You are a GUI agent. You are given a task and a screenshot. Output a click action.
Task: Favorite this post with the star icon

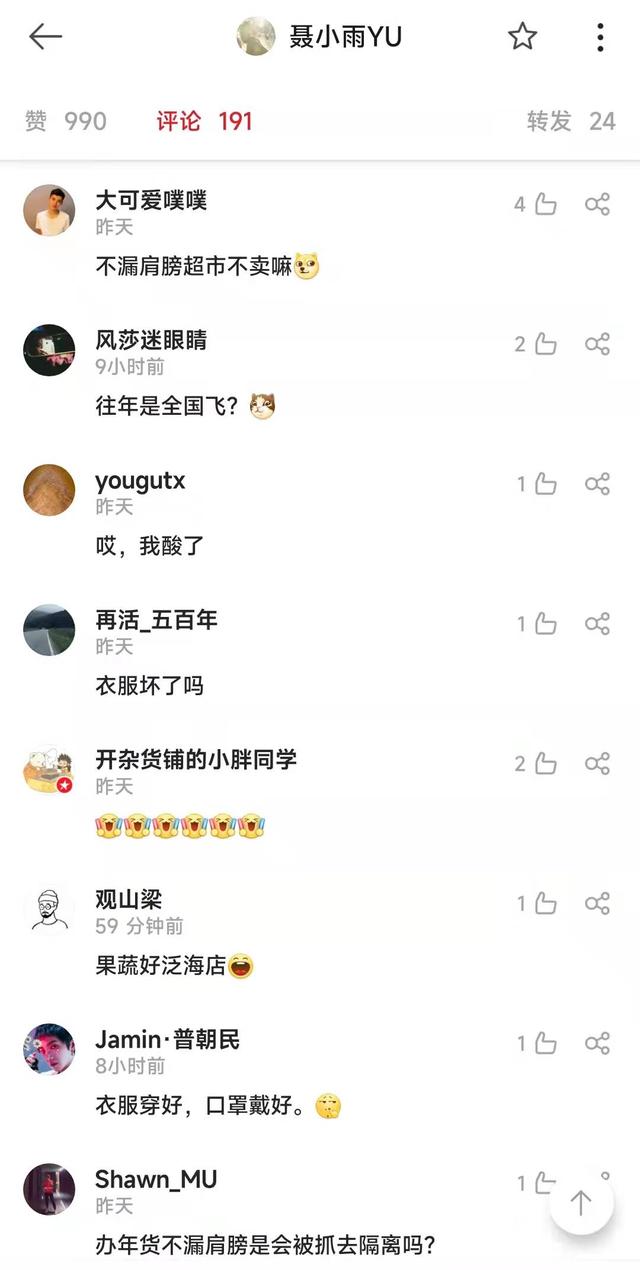click(x=522, y=37)
